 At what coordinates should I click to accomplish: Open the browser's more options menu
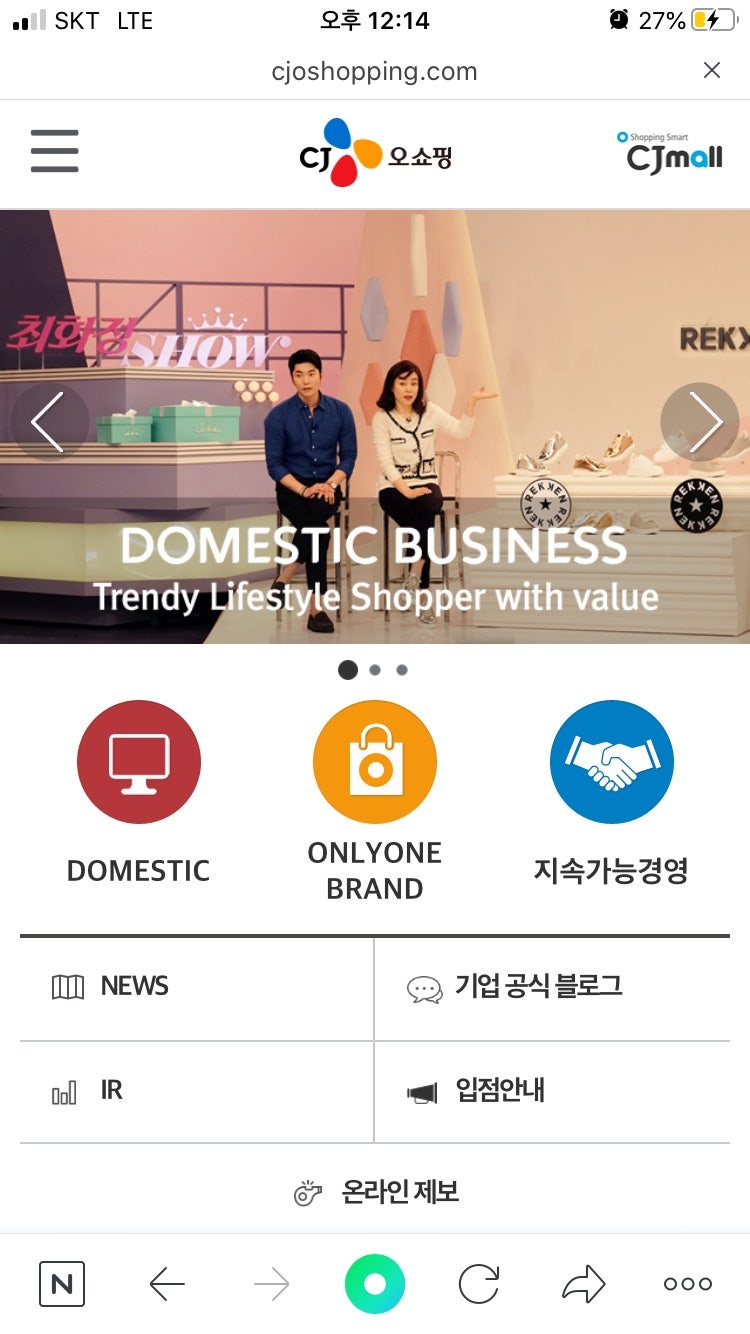click(688, 1284)
